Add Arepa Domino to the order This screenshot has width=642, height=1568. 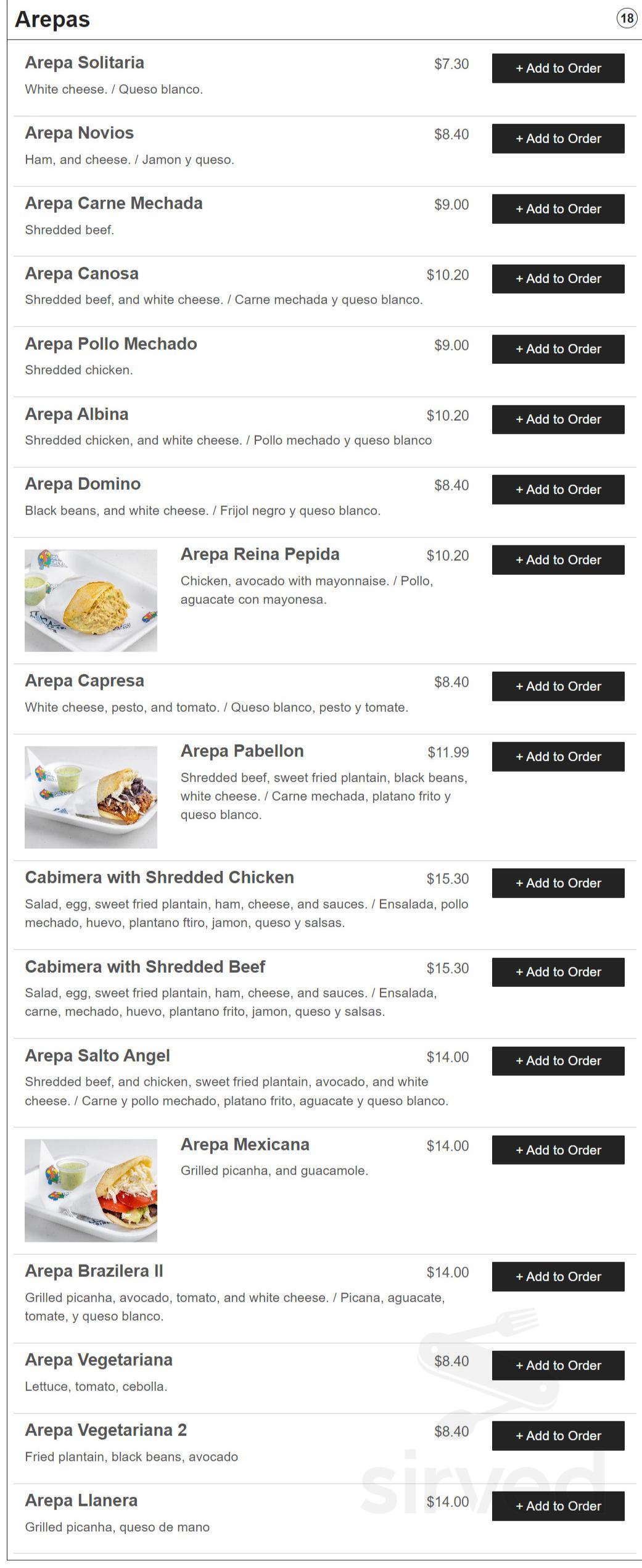pos(557,489)
